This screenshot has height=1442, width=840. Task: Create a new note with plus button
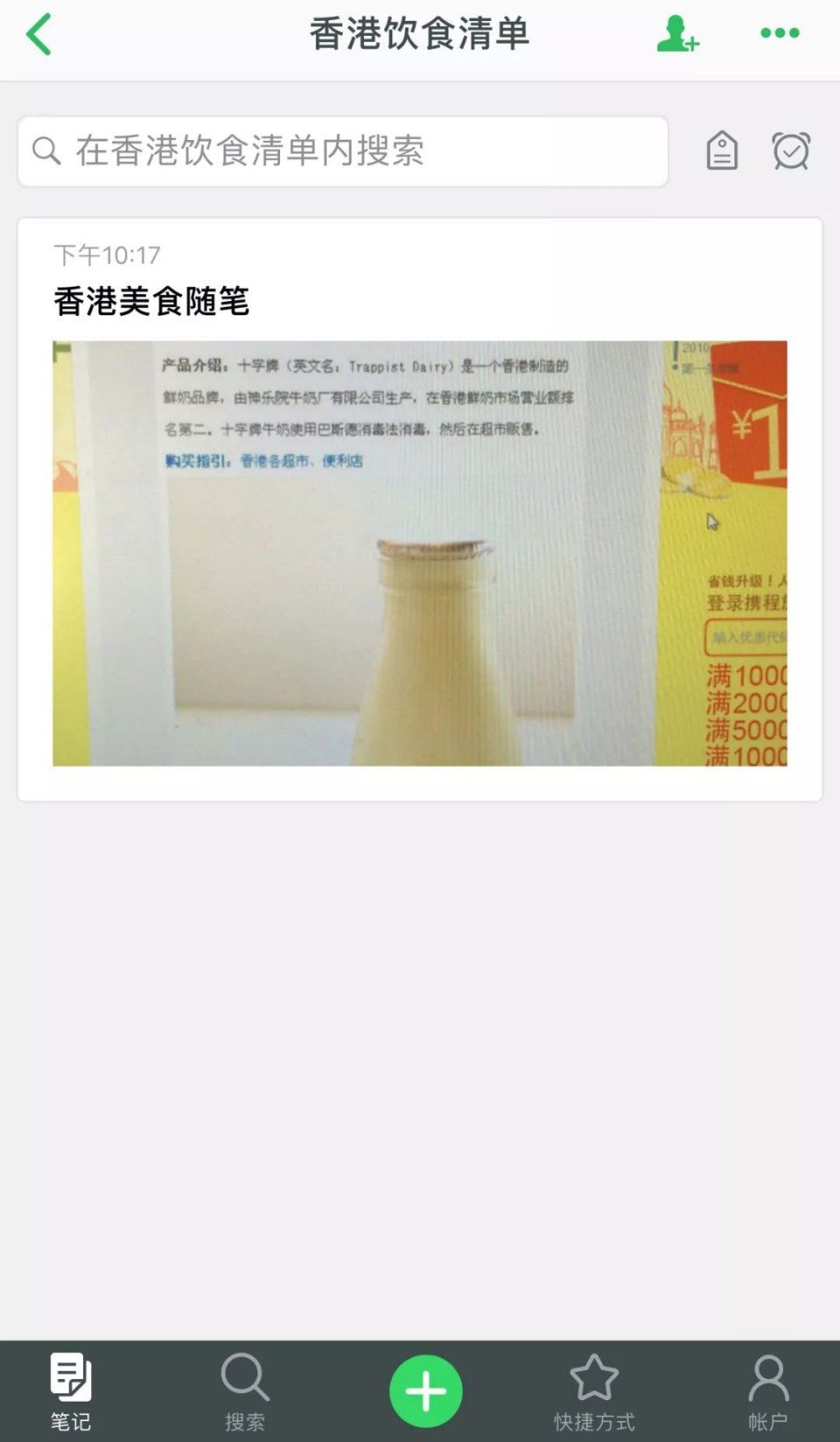425,1390
